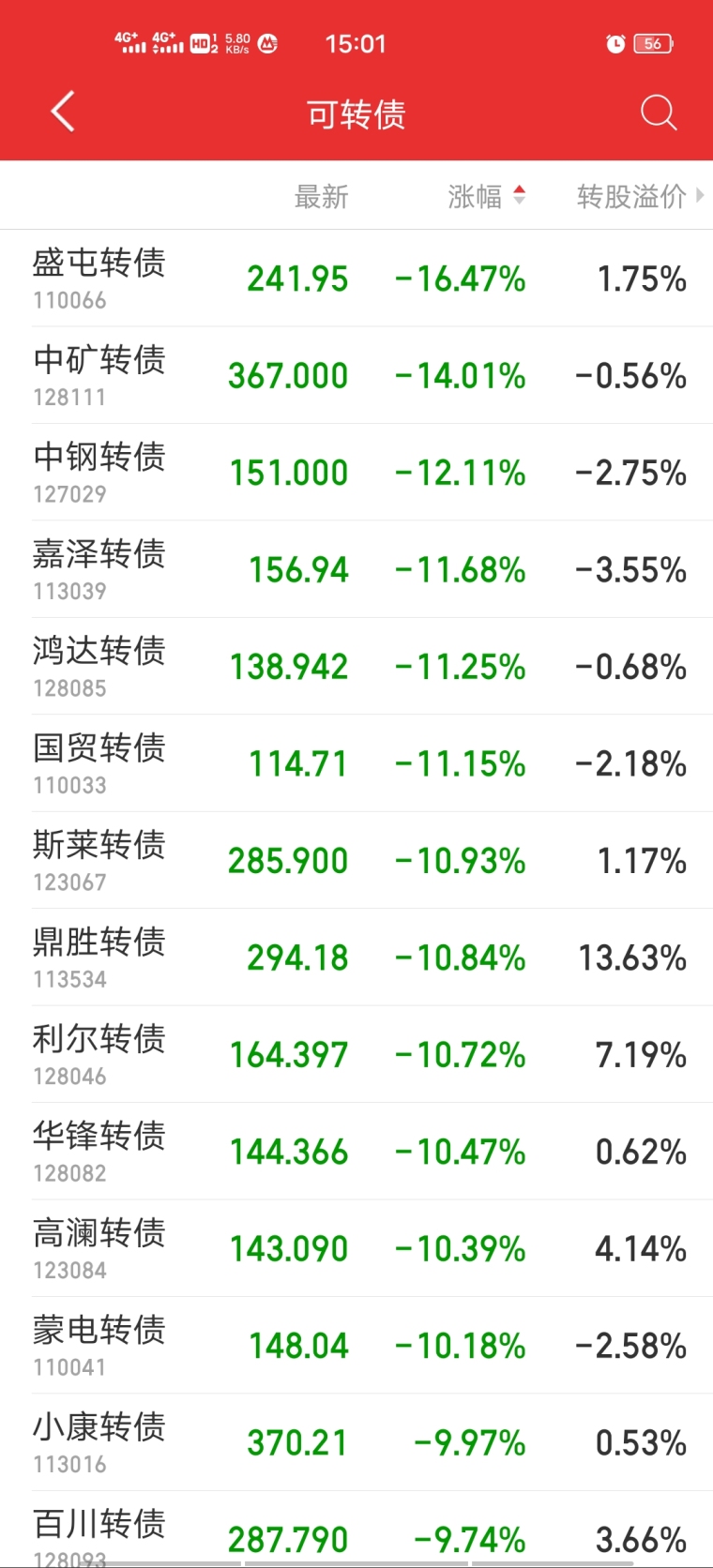Open 中矿转债 128111 row

click(356, 375)
